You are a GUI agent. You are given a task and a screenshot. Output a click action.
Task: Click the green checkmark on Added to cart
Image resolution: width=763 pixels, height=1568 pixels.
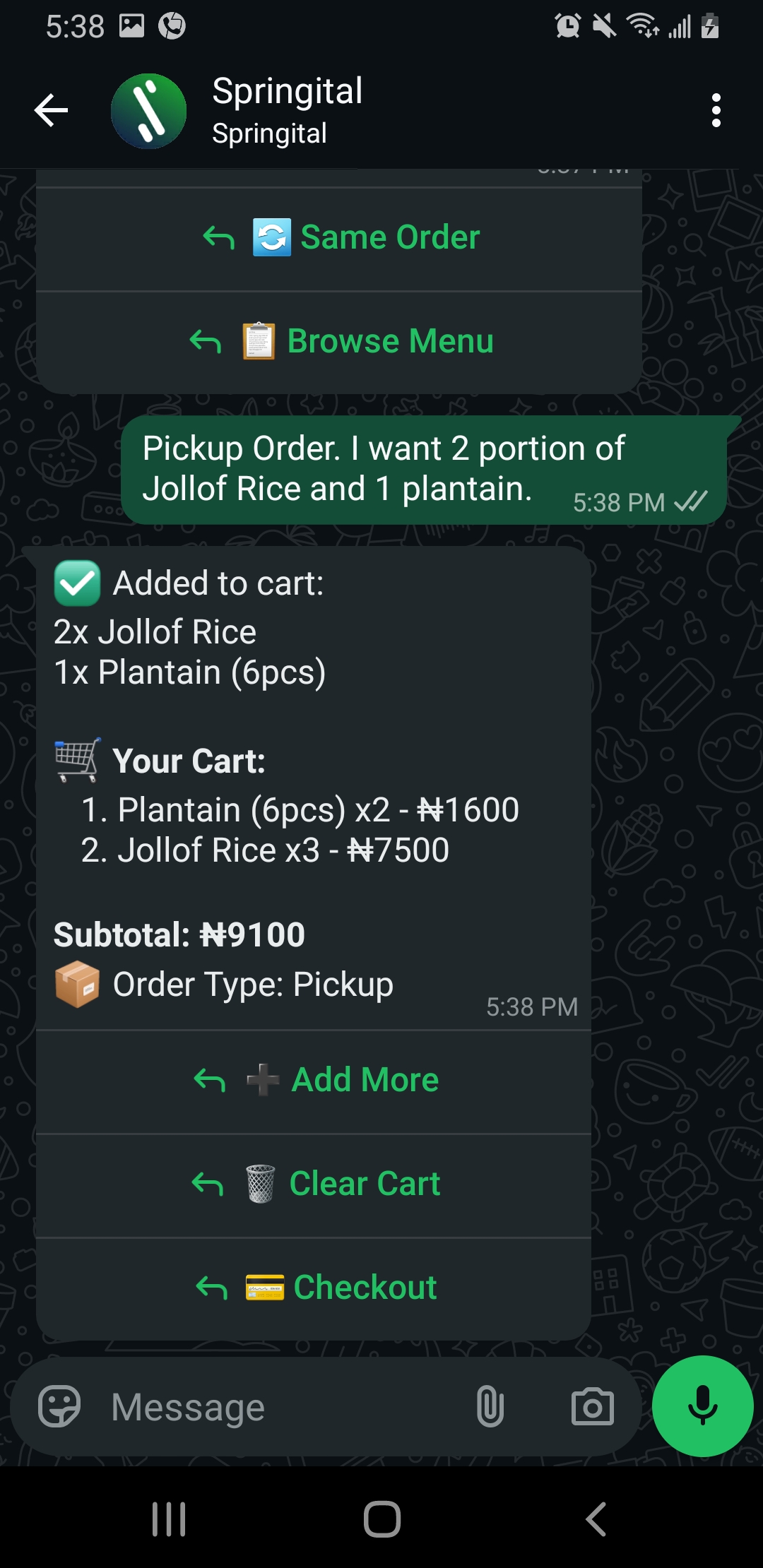click(78, 583)
